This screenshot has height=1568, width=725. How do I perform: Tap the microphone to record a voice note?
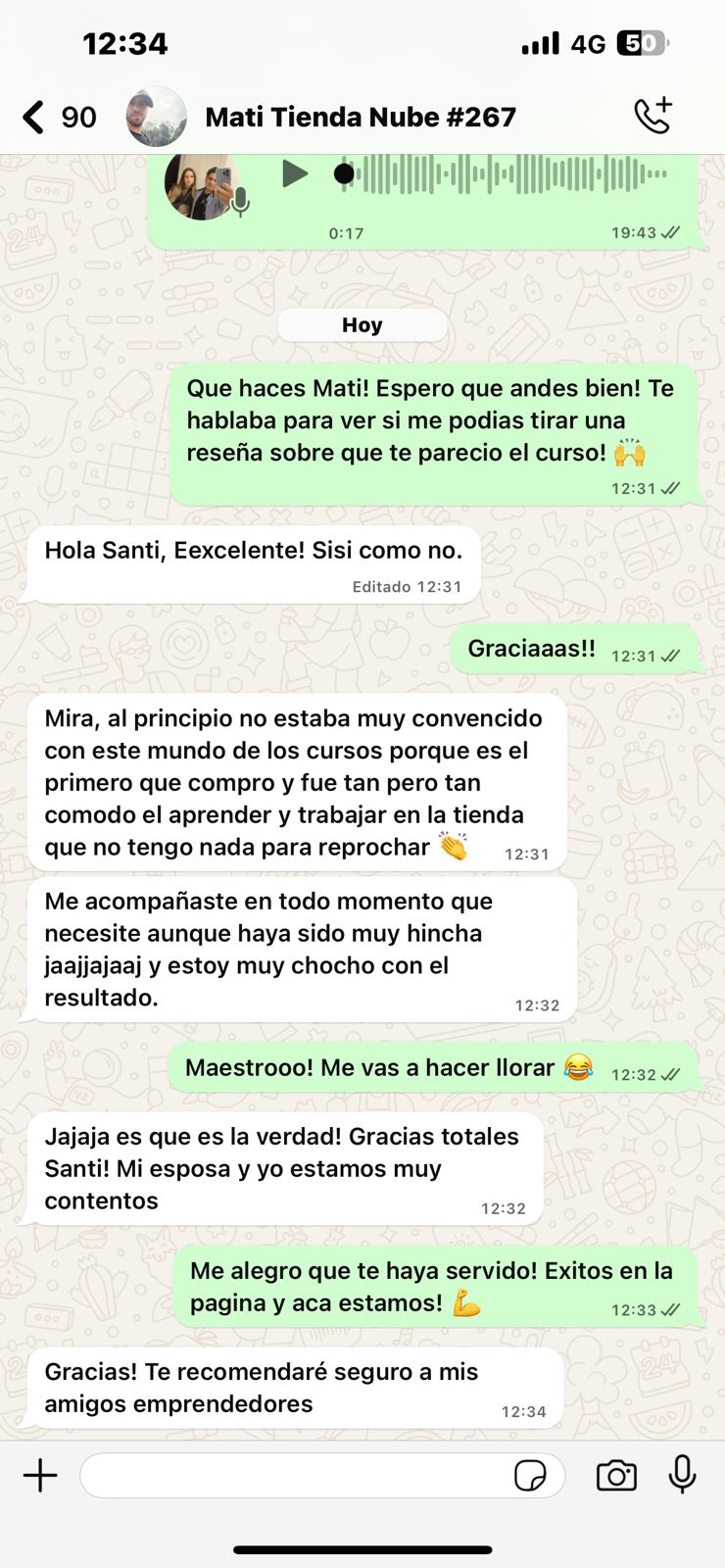682,1474
